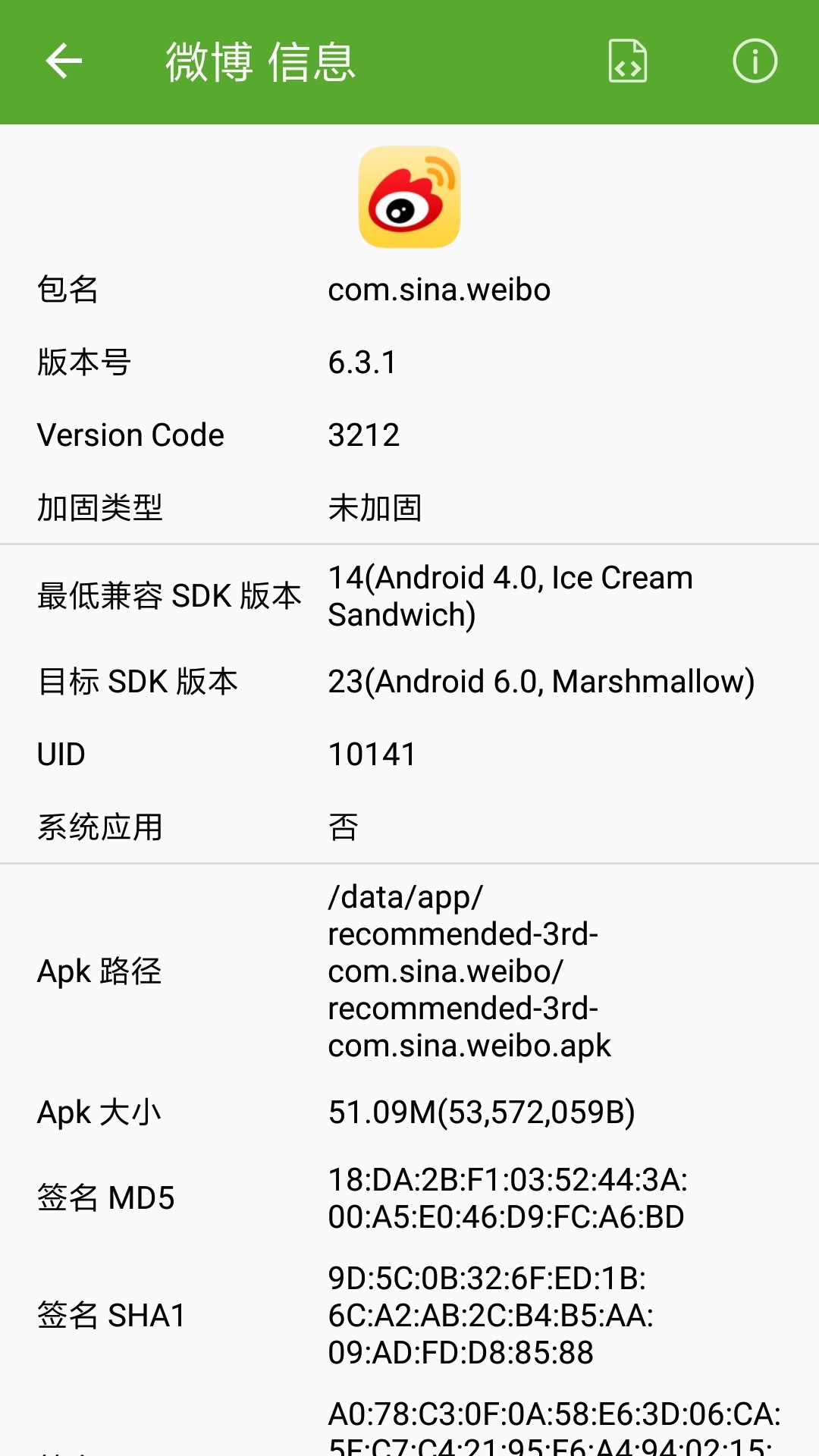Tap the back arrow to return
The height and width of the screenshot is (1456, 819).
pyautogui.click(x=64, y=61)
